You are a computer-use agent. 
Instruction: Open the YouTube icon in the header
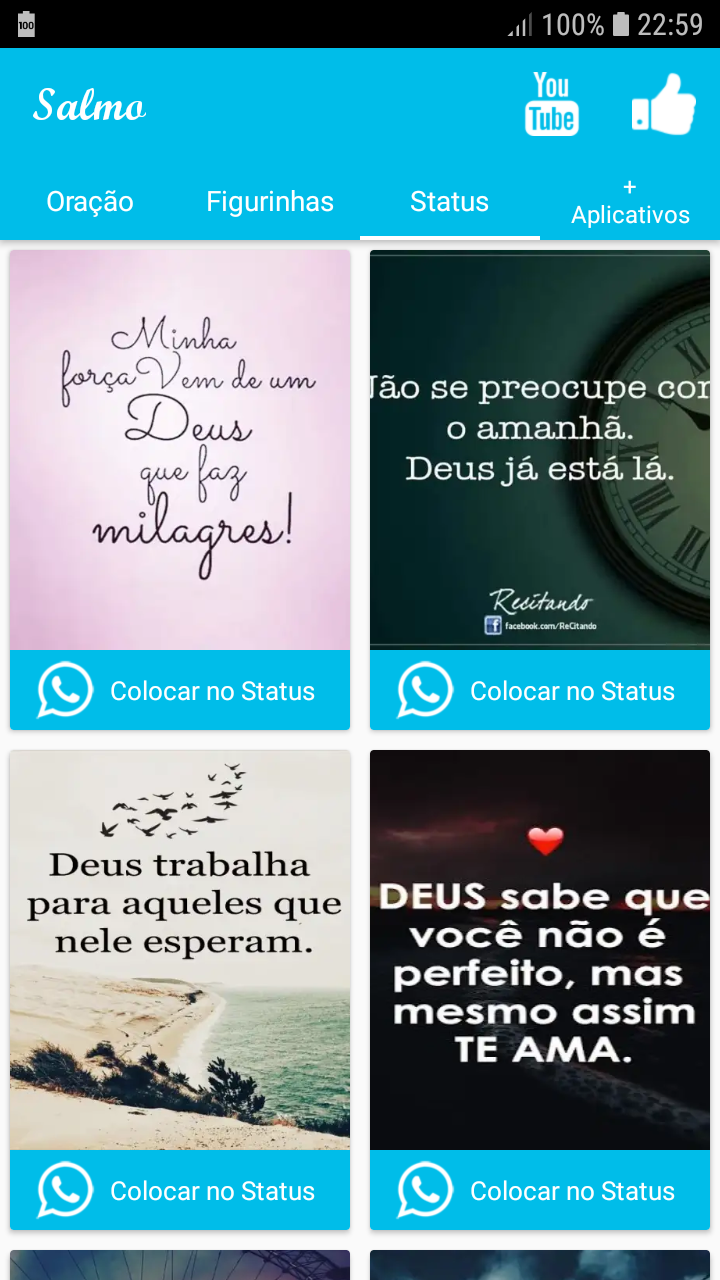[552, 104]
